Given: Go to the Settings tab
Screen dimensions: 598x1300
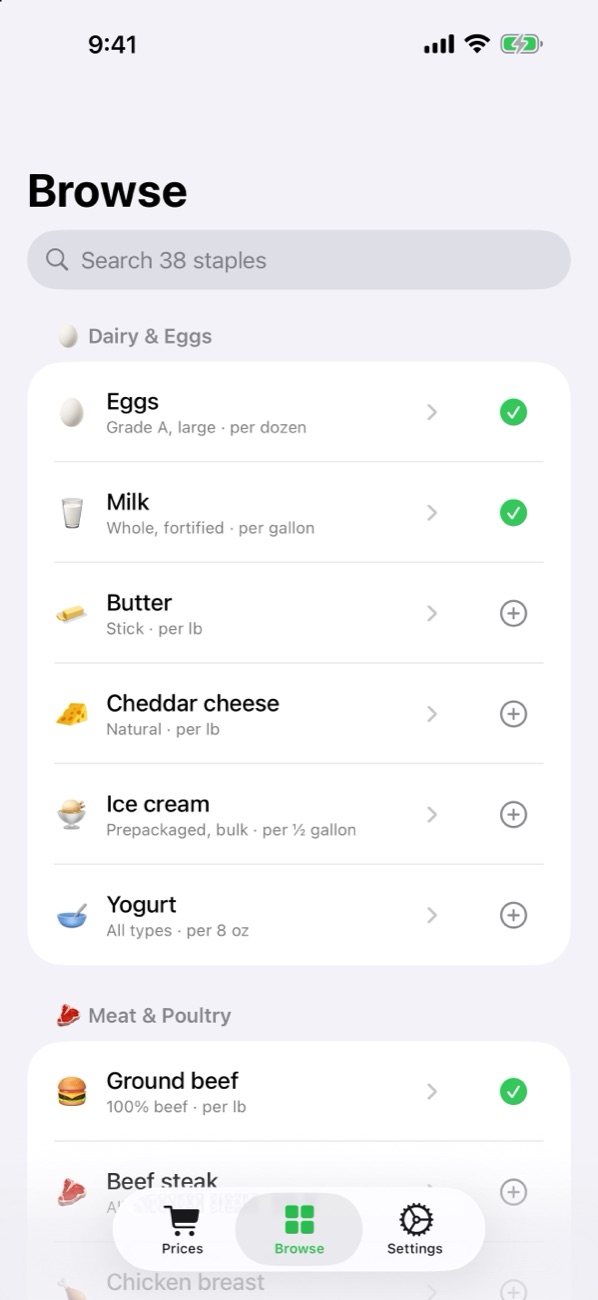Looking at the screenshot, I should tap(415, 1229).
